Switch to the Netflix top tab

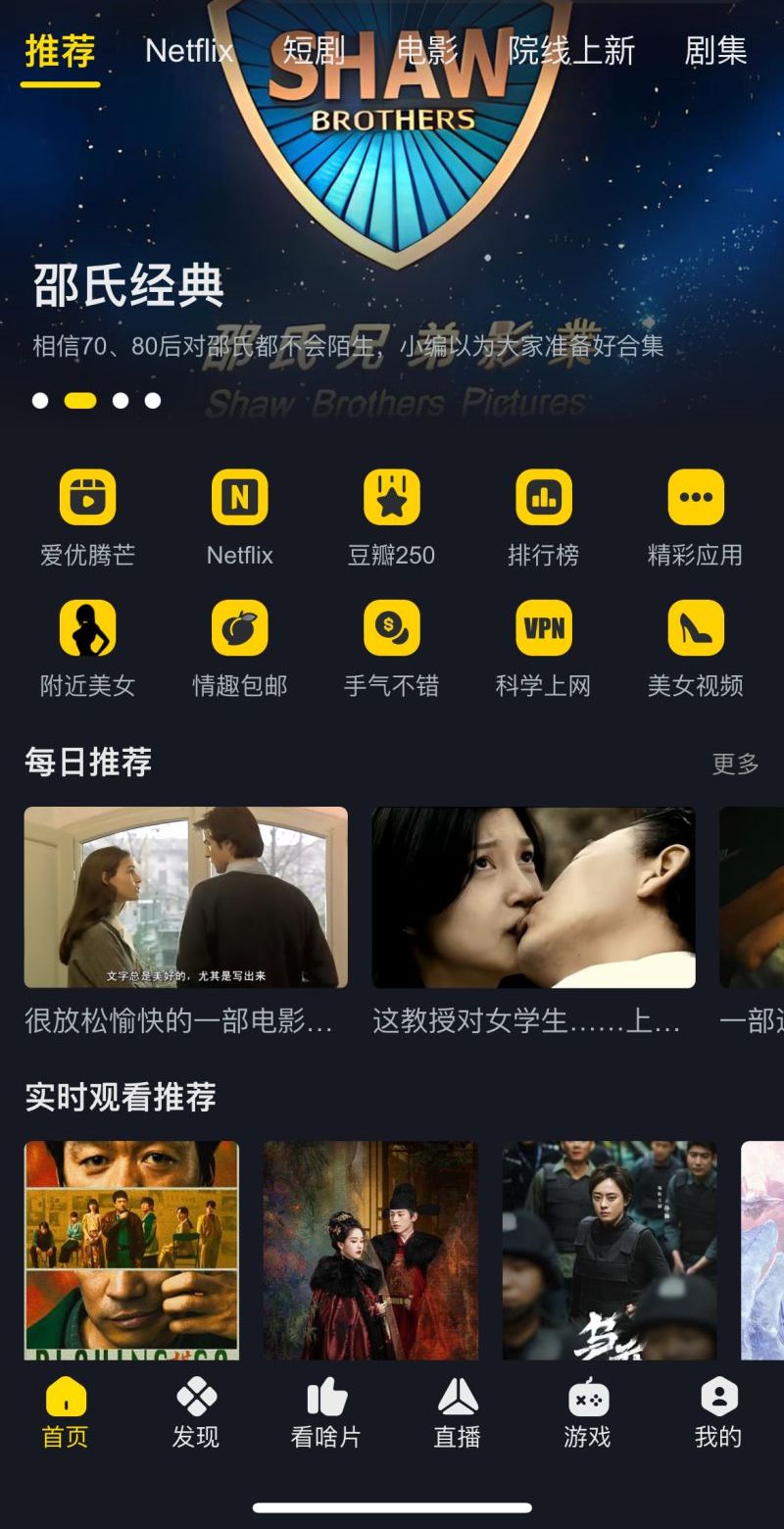(189, 50)
